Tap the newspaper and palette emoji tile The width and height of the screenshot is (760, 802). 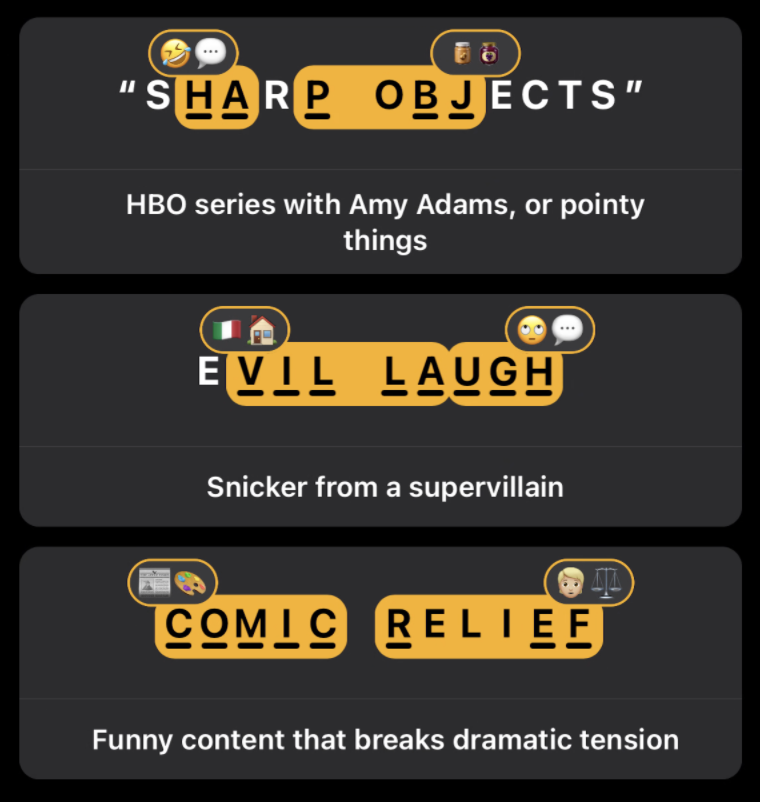tap(173, 581)
